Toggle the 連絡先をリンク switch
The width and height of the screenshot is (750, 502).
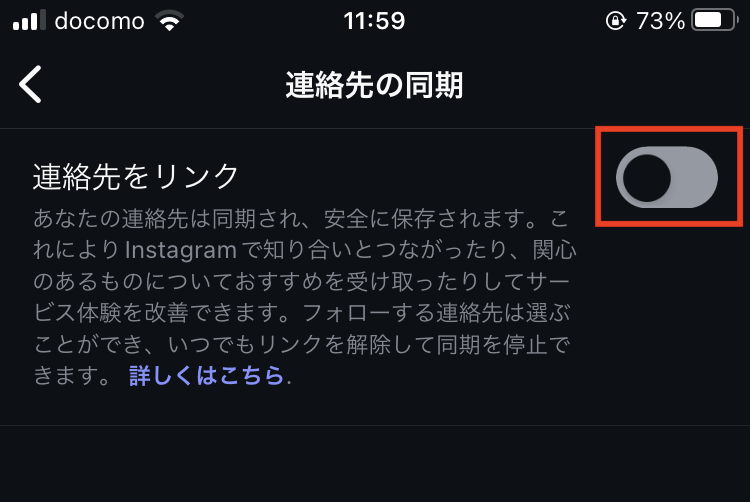[667, 178]
